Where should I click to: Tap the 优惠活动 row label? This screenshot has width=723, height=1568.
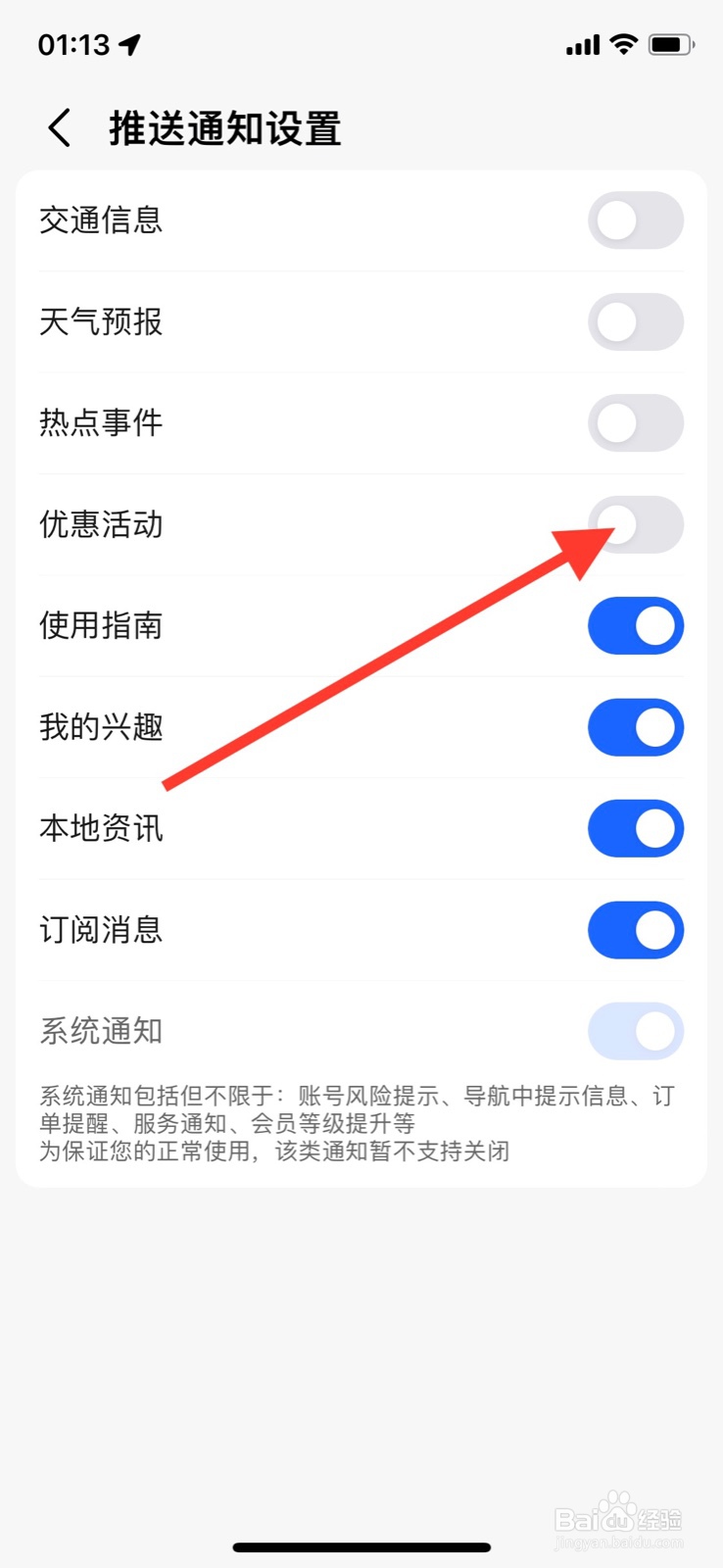click(101, 525)
